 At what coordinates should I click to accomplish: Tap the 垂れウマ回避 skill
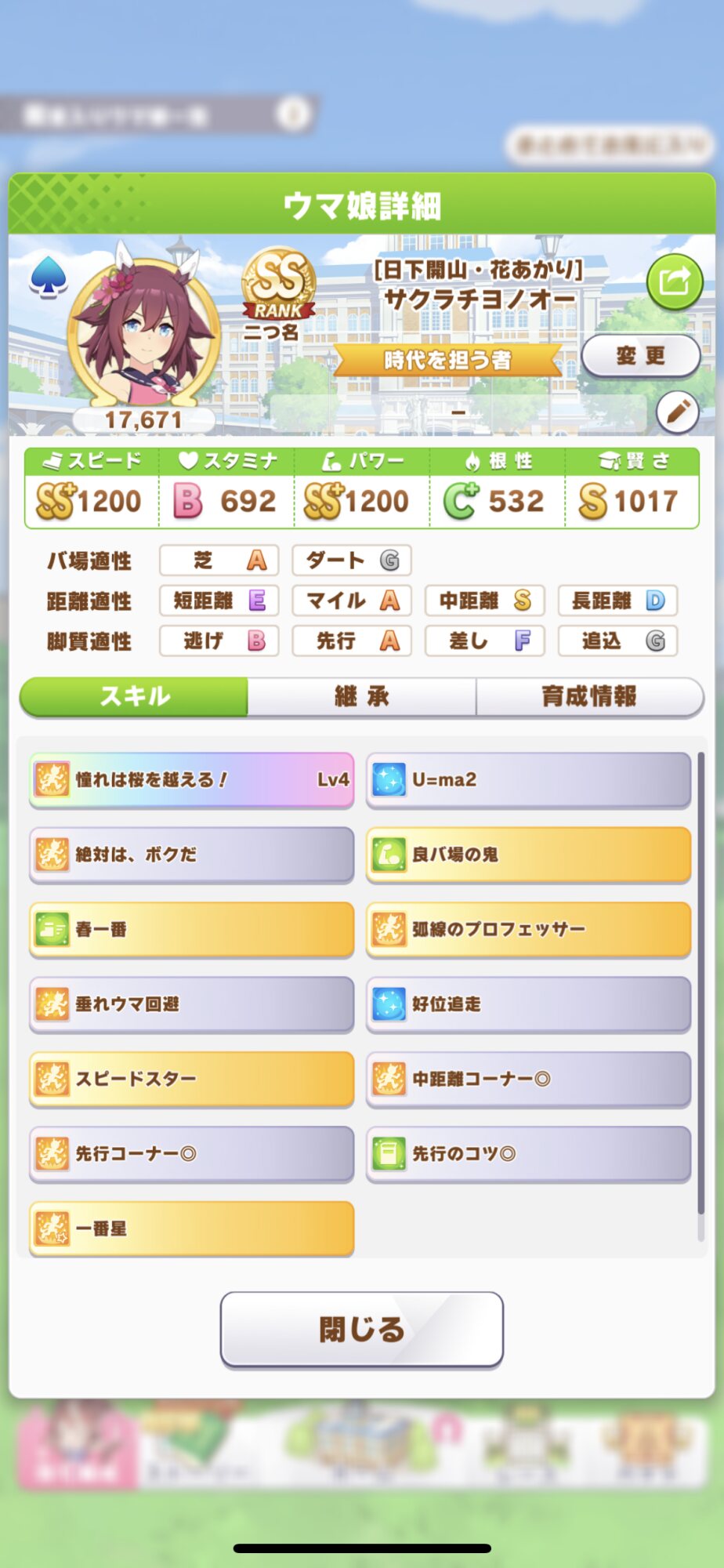(191, 1004)
